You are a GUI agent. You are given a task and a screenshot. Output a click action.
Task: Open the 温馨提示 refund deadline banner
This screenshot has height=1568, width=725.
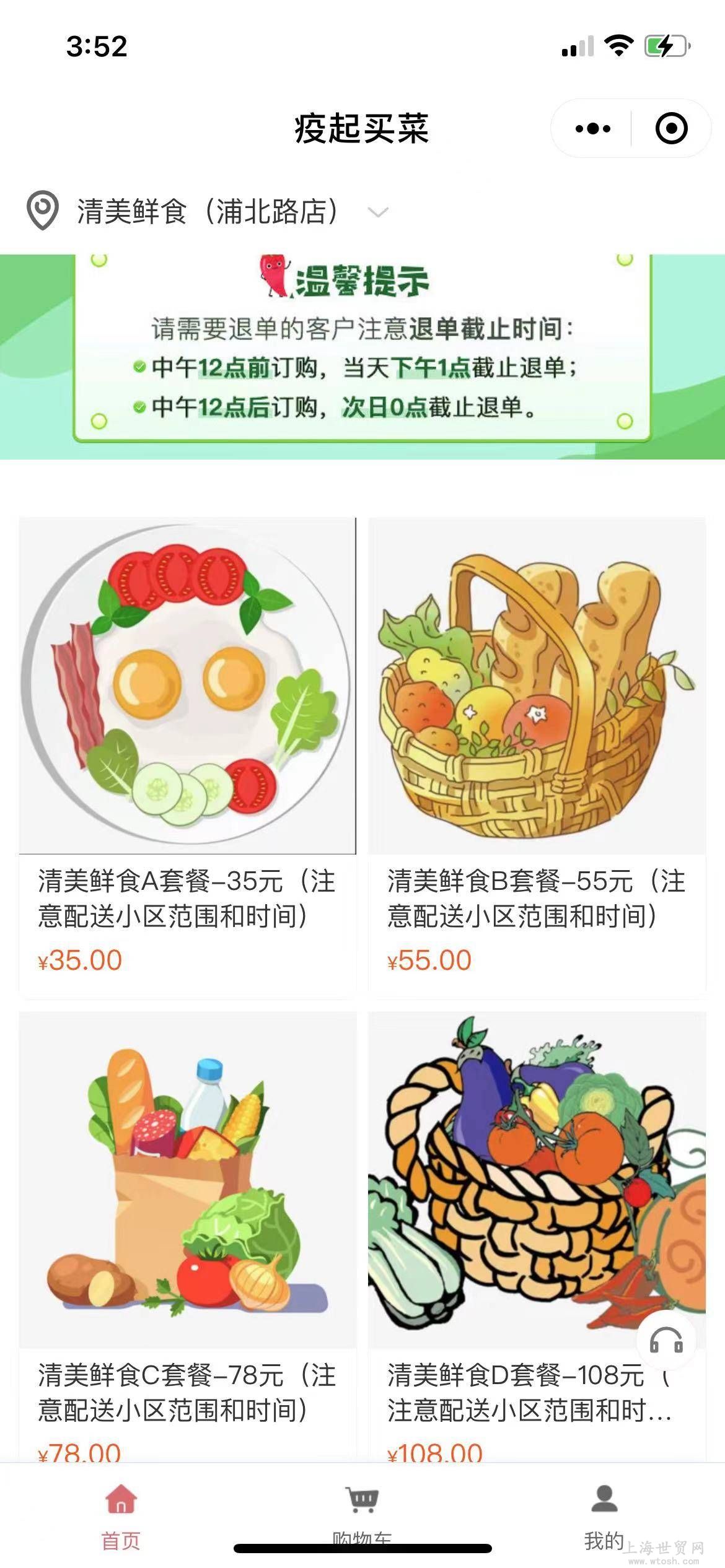[362, 356]
